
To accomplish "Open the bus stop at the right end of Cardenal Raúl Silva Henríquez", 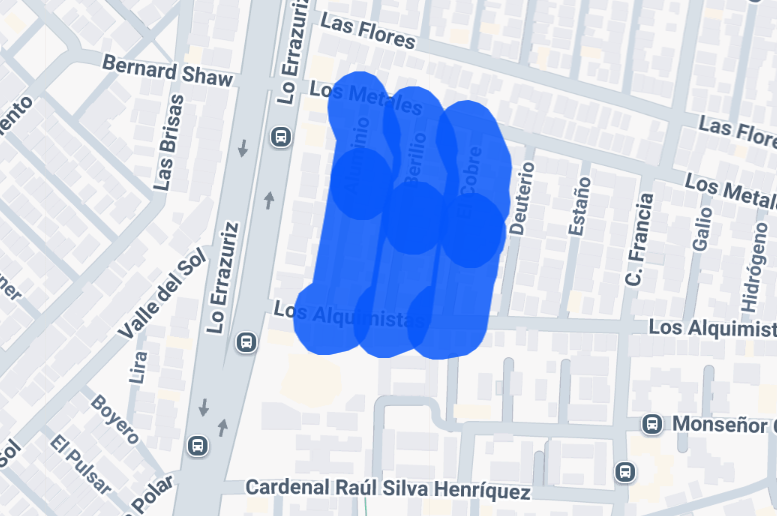I will pyautogui.click(x=626, y=470).
